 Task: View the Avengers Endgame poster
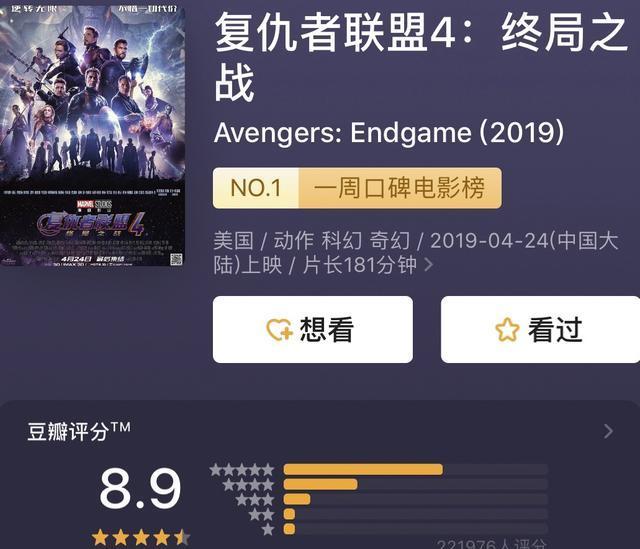92,137
